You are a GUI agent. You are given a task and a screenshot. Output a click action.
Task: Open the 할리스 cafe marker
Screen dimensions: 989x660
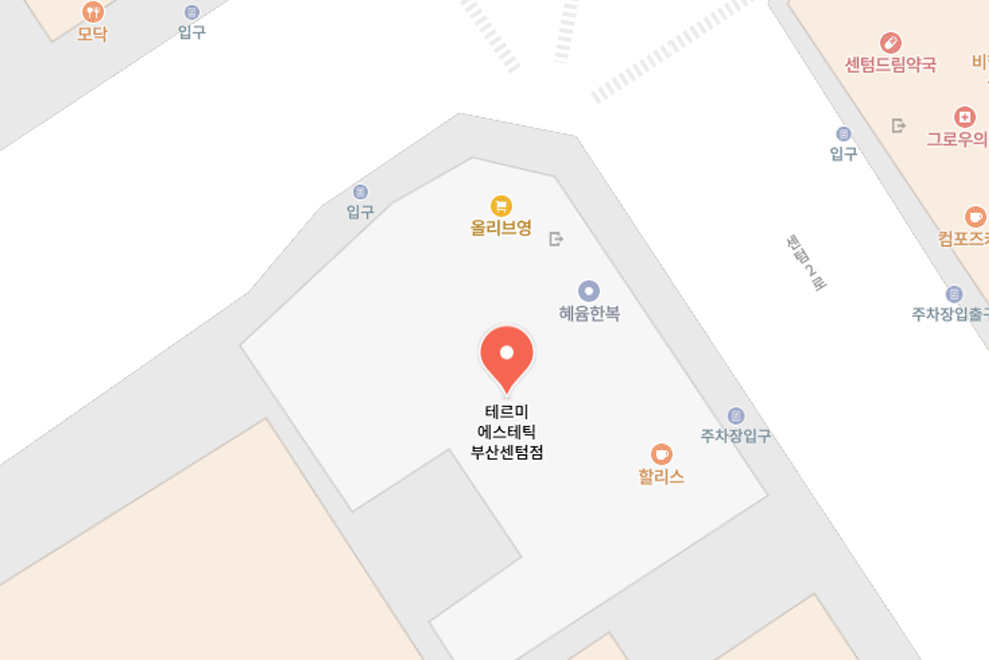click(661, 454)
